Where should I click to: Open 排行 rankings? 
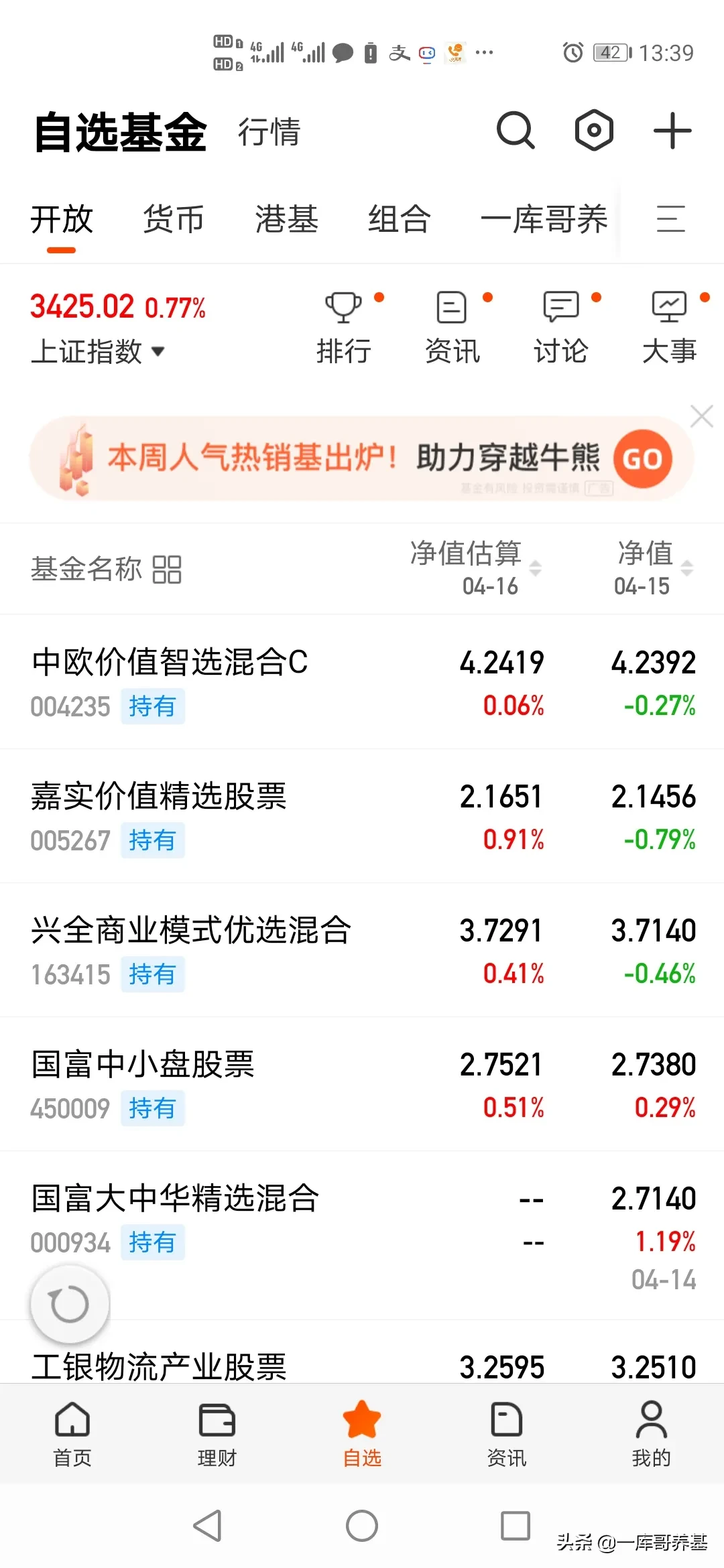344,328
